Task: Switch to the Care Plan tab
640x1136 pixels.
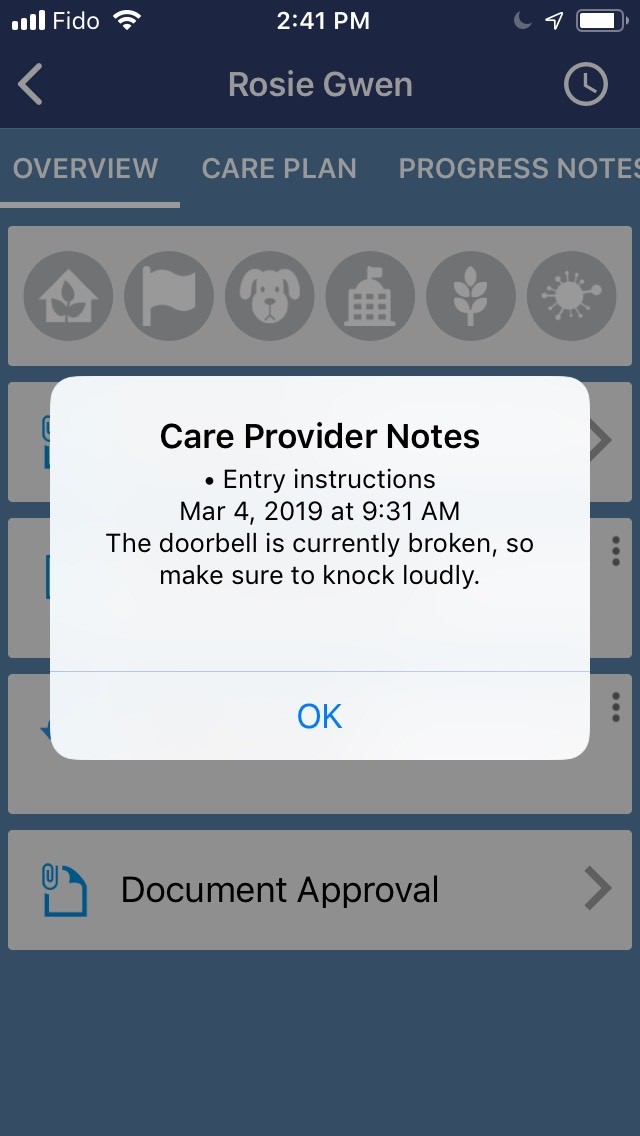Action: click(279, 168)
